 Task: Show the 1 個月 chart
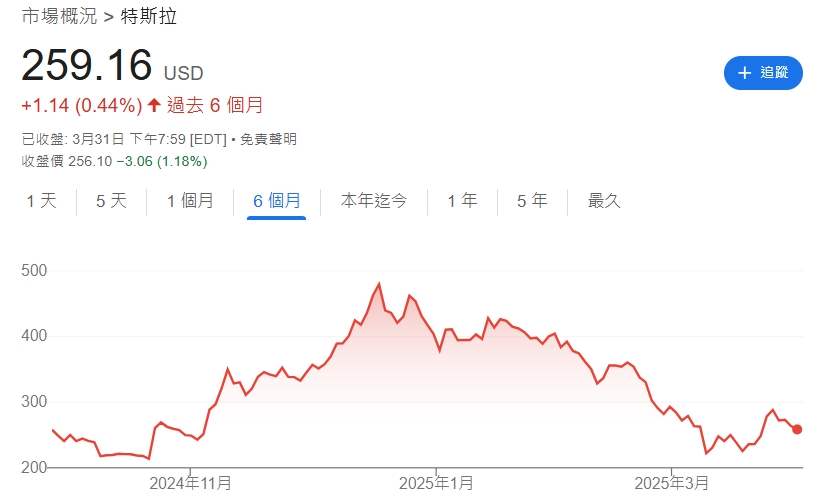[x=190, y=201]
